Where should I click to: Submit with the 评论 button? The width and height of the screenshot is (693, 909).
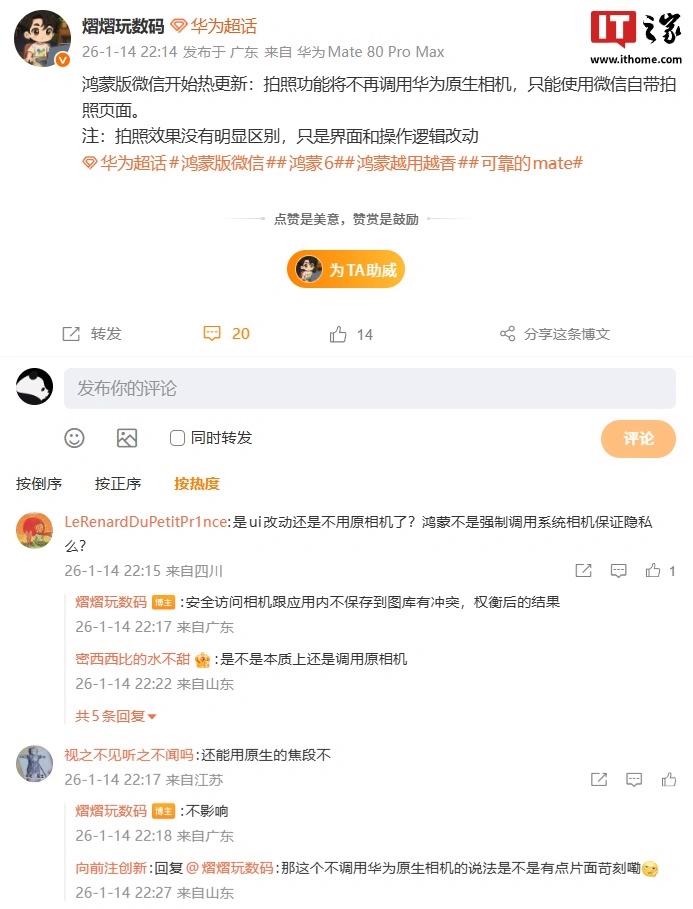(638, 439)
